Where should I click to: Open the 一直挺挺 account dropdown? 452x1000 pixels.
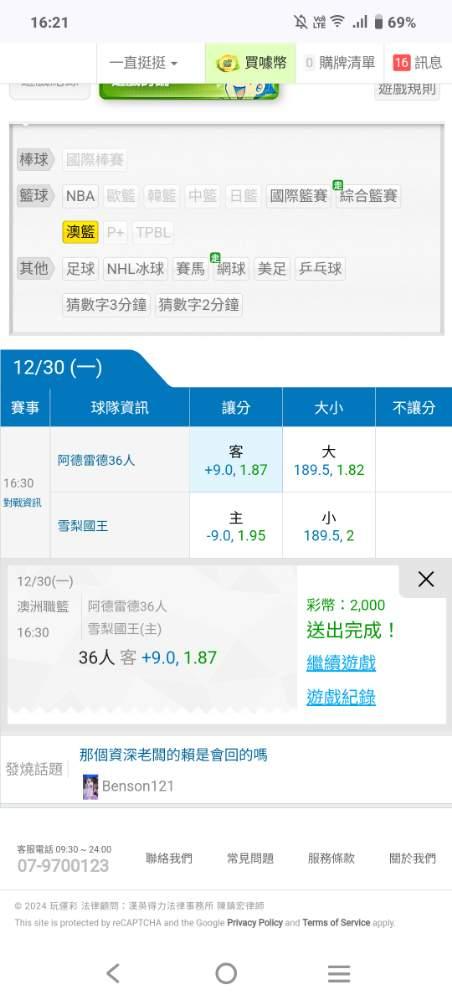click(x=143, y=62)
